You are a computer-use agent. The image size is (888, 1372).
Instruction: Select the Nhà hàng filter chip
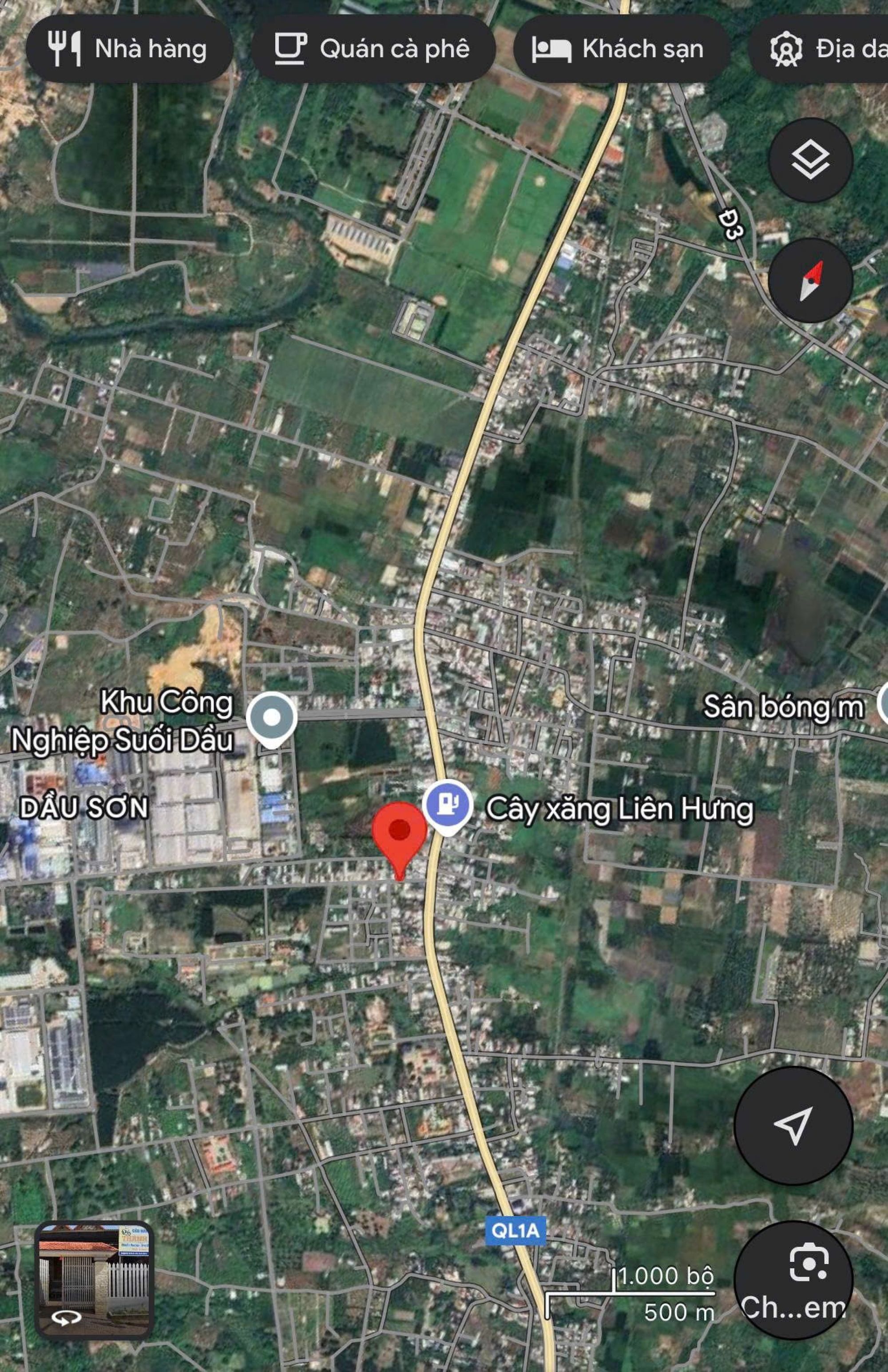click(x=129, y=49)
